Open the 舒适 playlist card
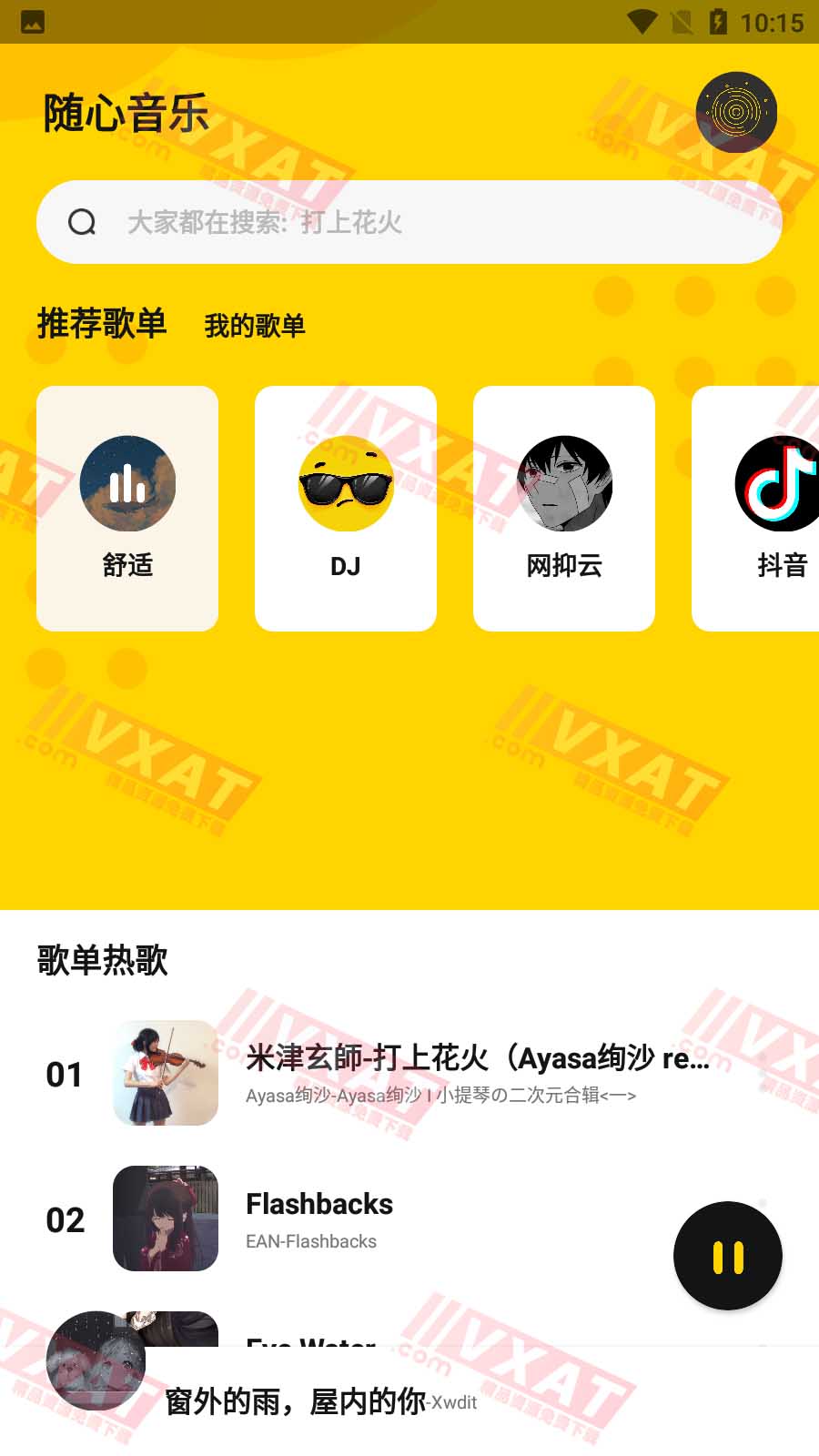The height and width of the screenshot is (1456, 819). pos(127,508)
